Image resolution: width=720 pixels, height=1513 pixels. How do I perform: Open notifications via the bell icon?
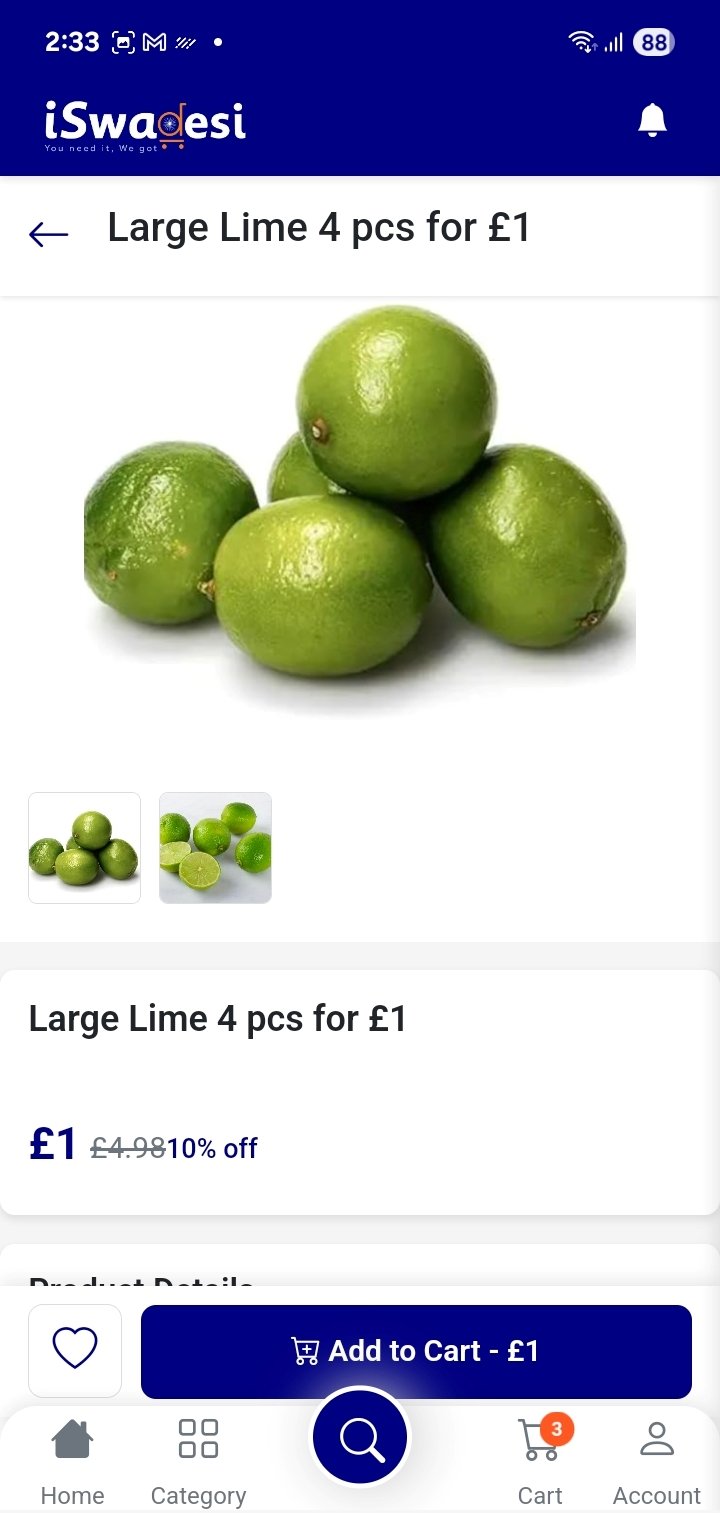click(653, 118)
